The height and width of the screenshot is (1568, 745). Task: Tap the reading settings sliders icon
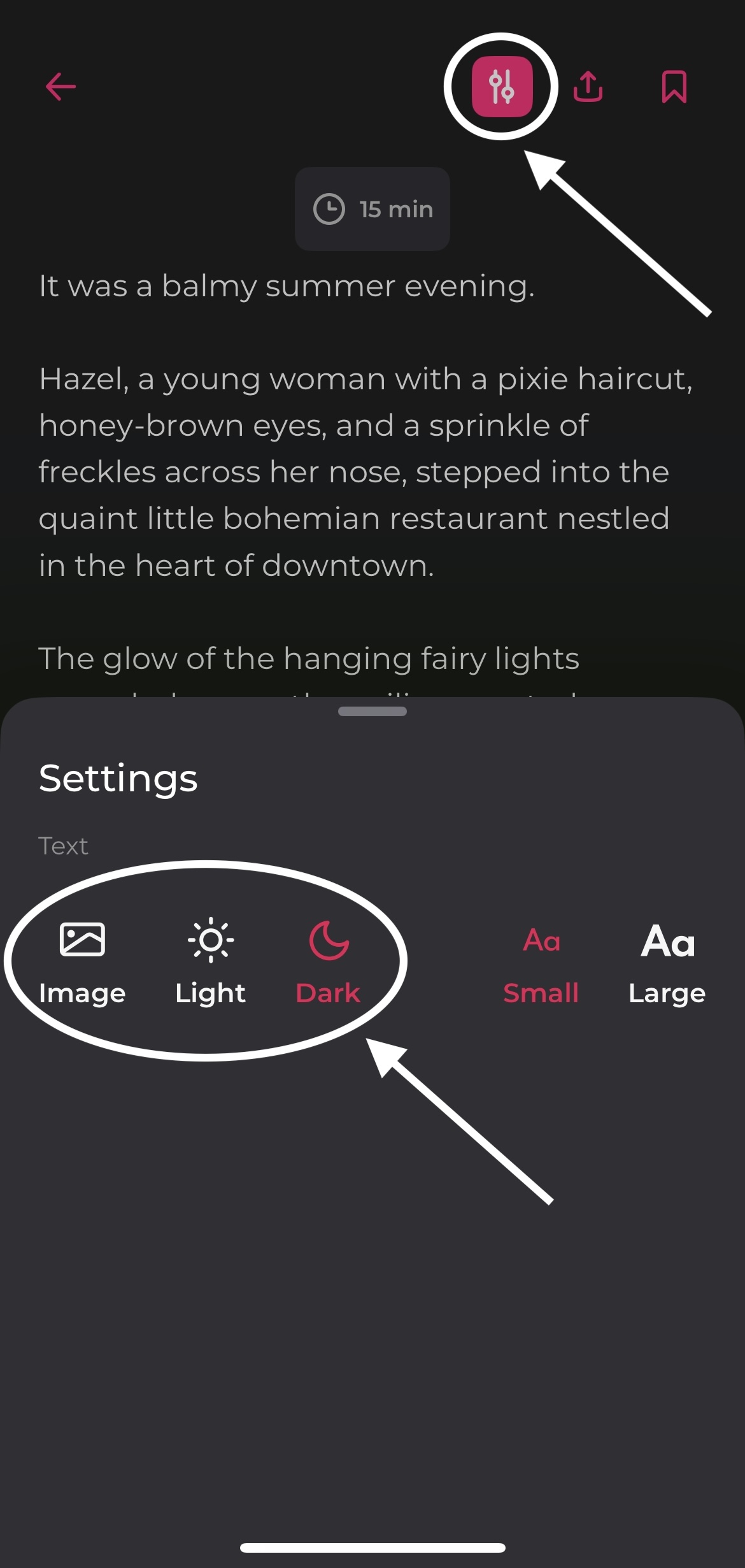(502, 87)
